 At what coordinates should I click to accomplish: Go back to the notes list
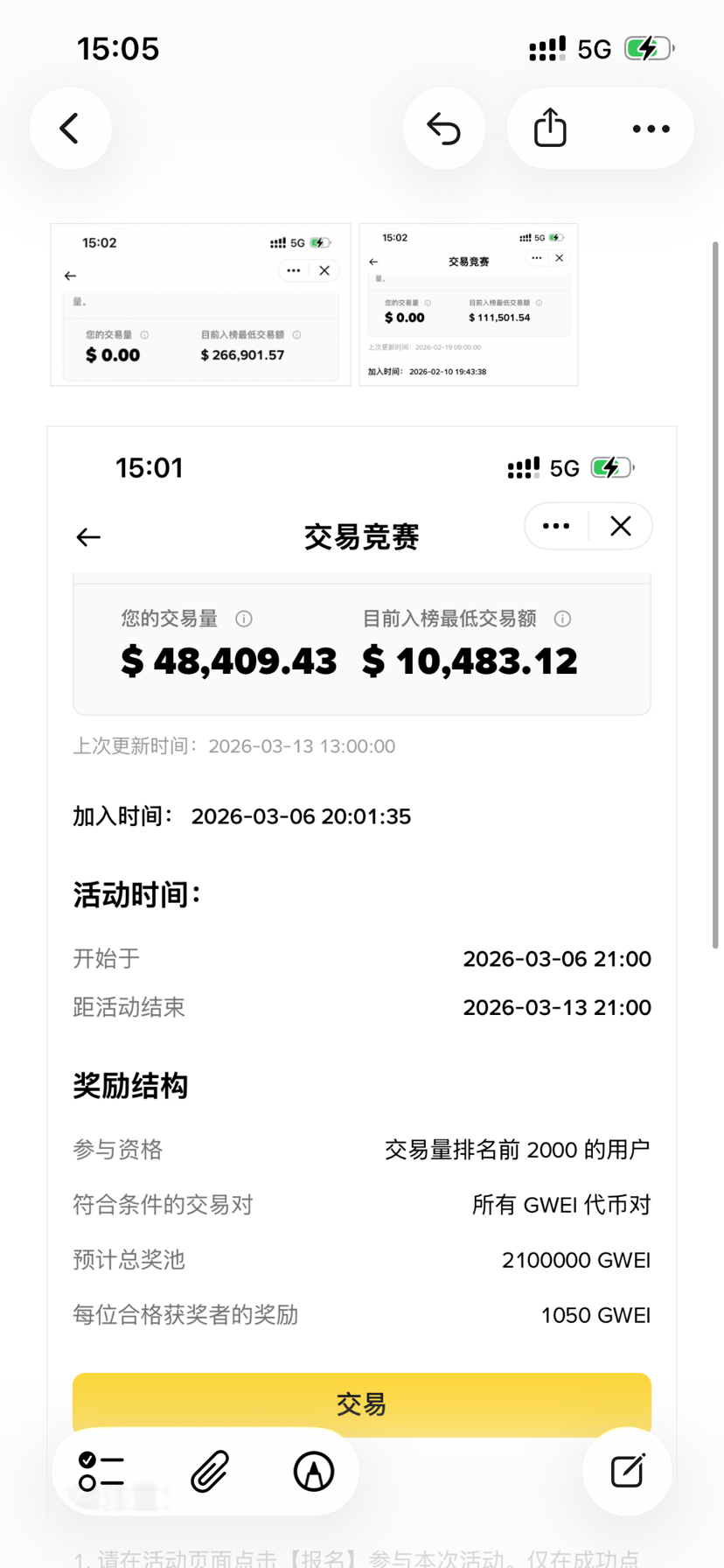(70, 129)
